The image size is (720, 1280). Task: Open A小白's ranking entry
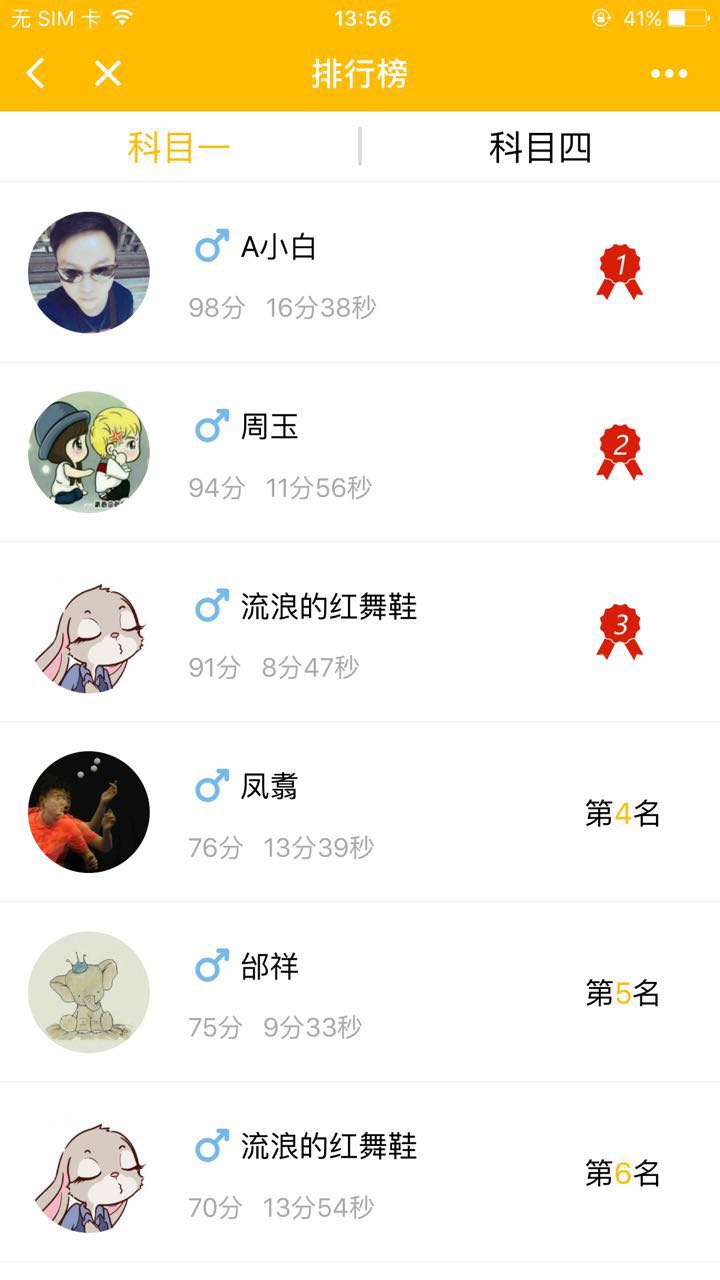click(360, 272)
